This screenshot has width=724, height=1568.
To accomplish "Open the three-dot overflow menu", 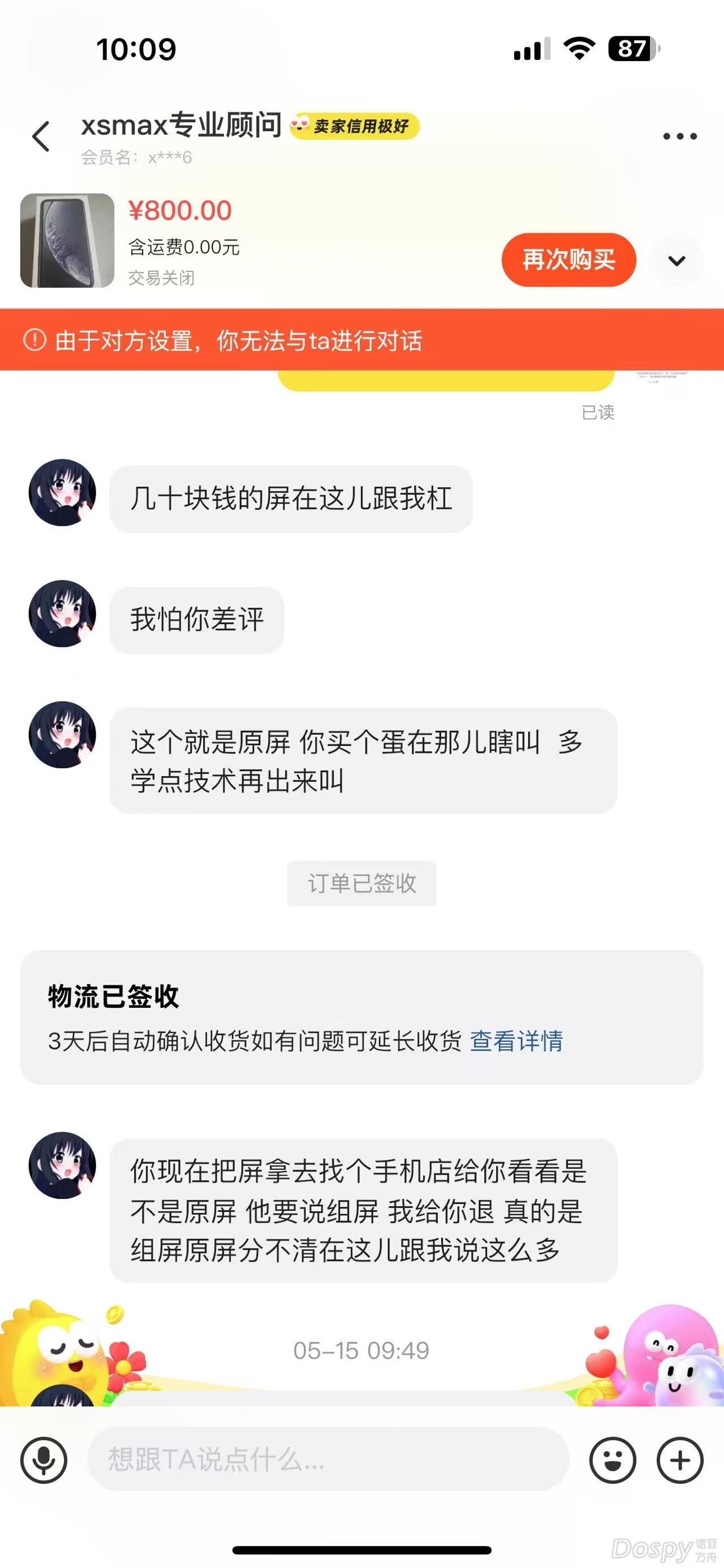I will tap(679, 136).
